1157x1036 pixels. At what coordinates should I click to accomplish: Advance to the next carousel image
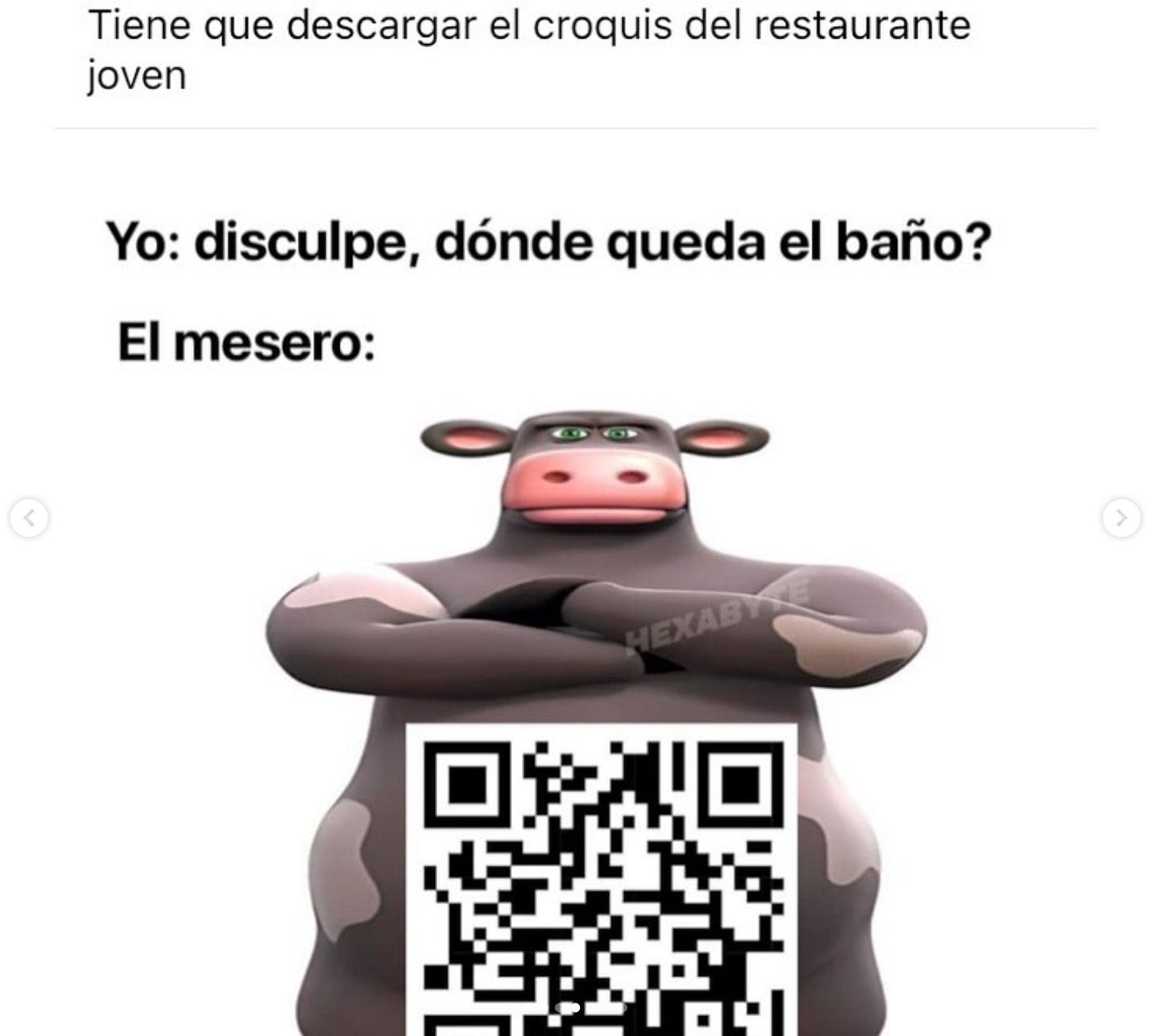(x=1120, y=518)
